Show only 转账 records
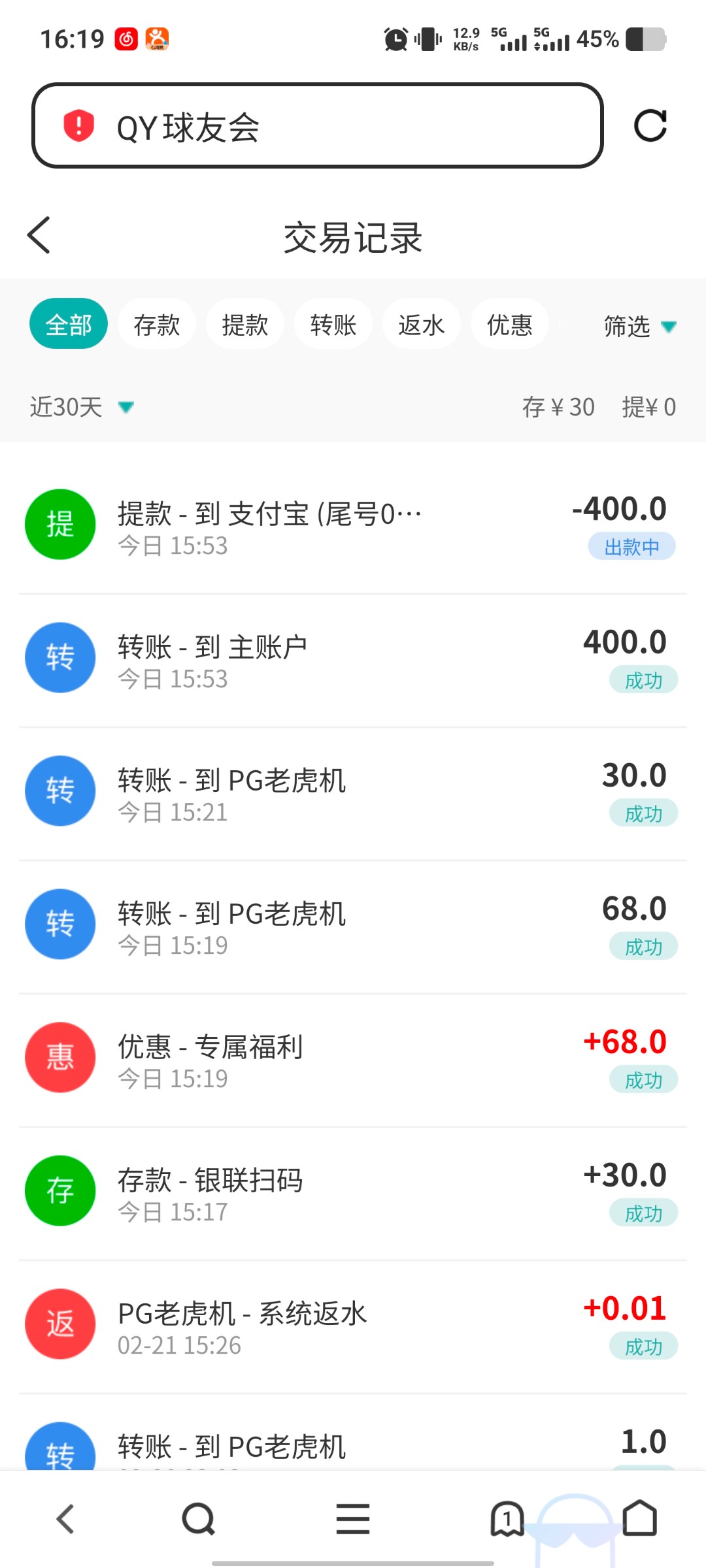The width and height of the screenshot is (706, 1568). point(333,324)
